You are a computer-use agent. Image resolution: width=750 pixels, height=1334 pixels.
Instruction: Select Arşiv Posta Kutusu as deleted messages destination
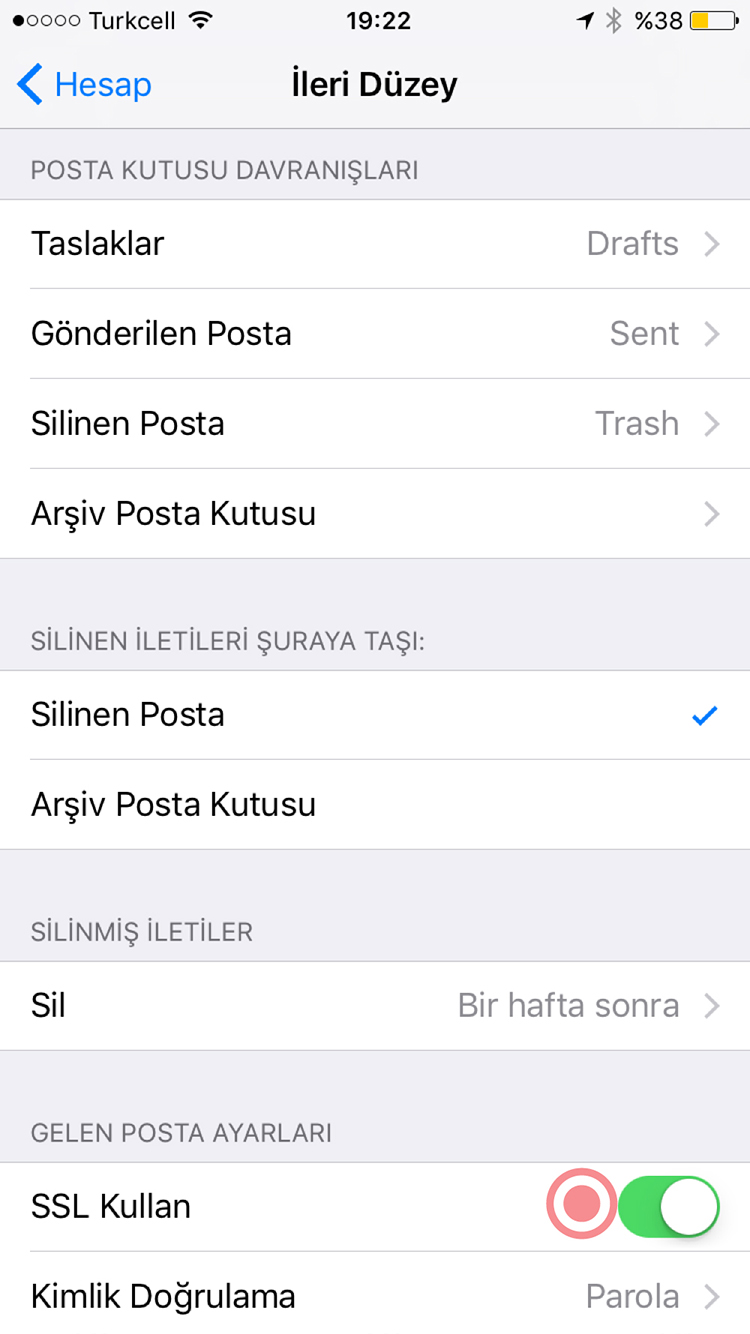375,805
